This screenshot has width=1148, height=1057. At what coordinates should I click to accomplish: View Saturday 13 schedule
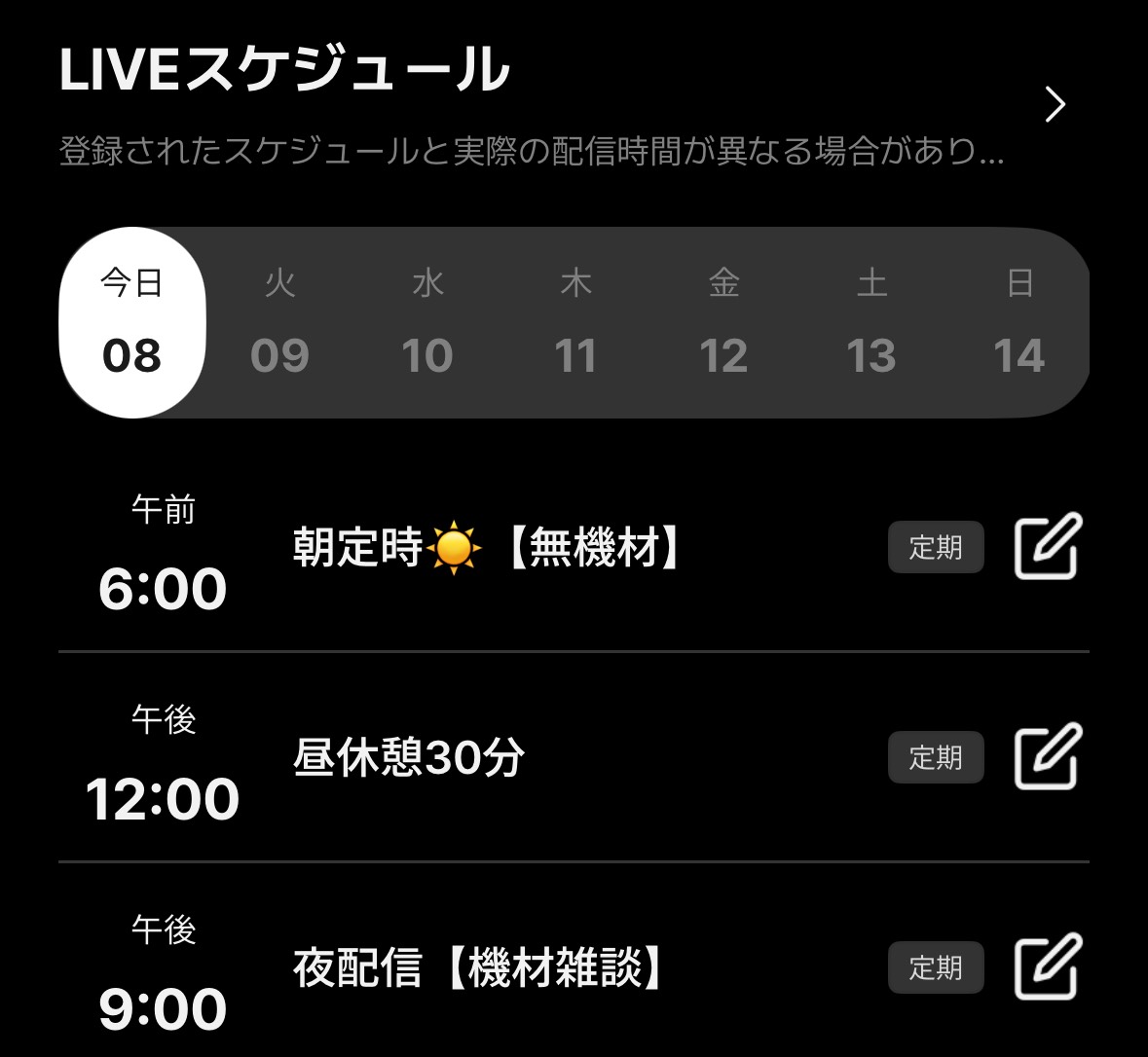[x=871, y=323]
